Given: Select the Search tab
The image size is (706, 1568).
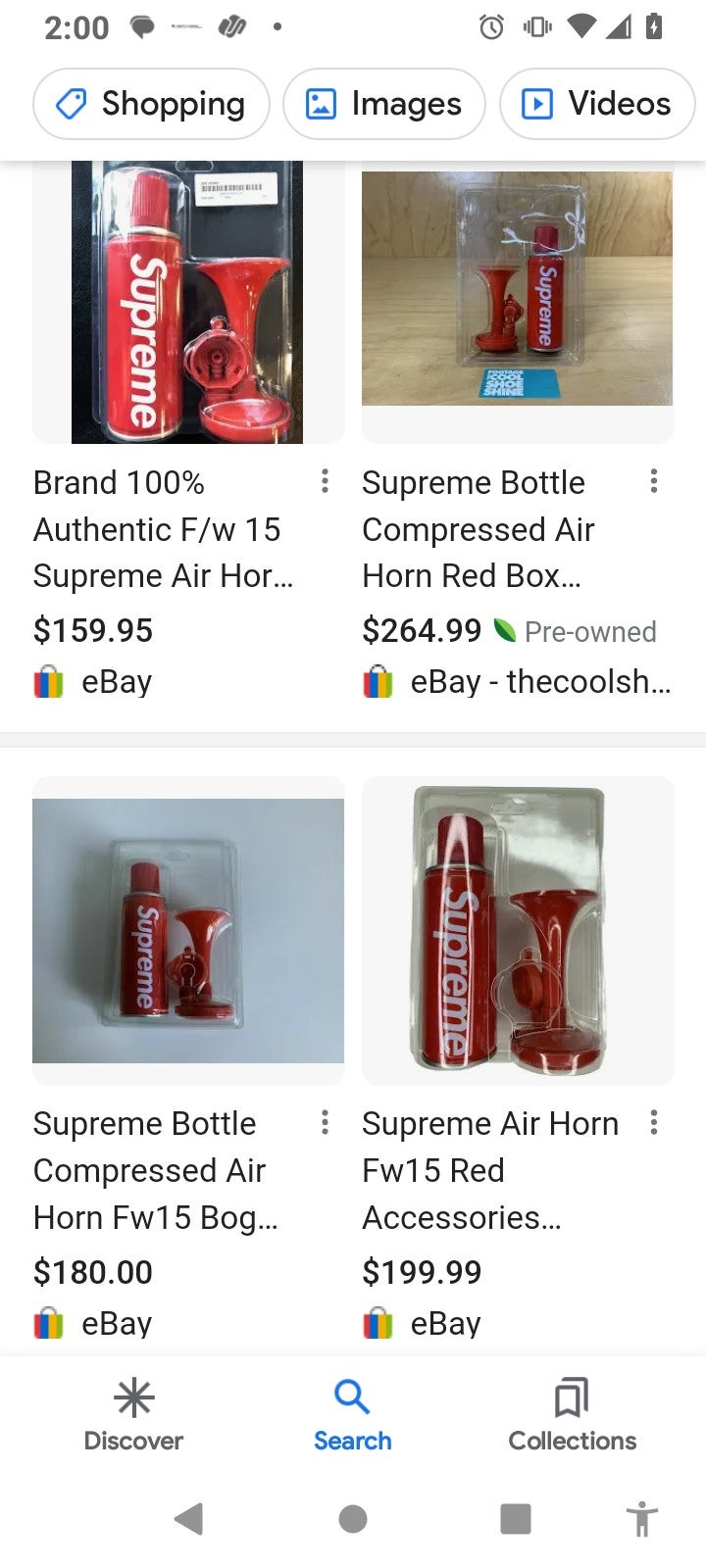Looking at the screenshot, I should click(352, 1414).
